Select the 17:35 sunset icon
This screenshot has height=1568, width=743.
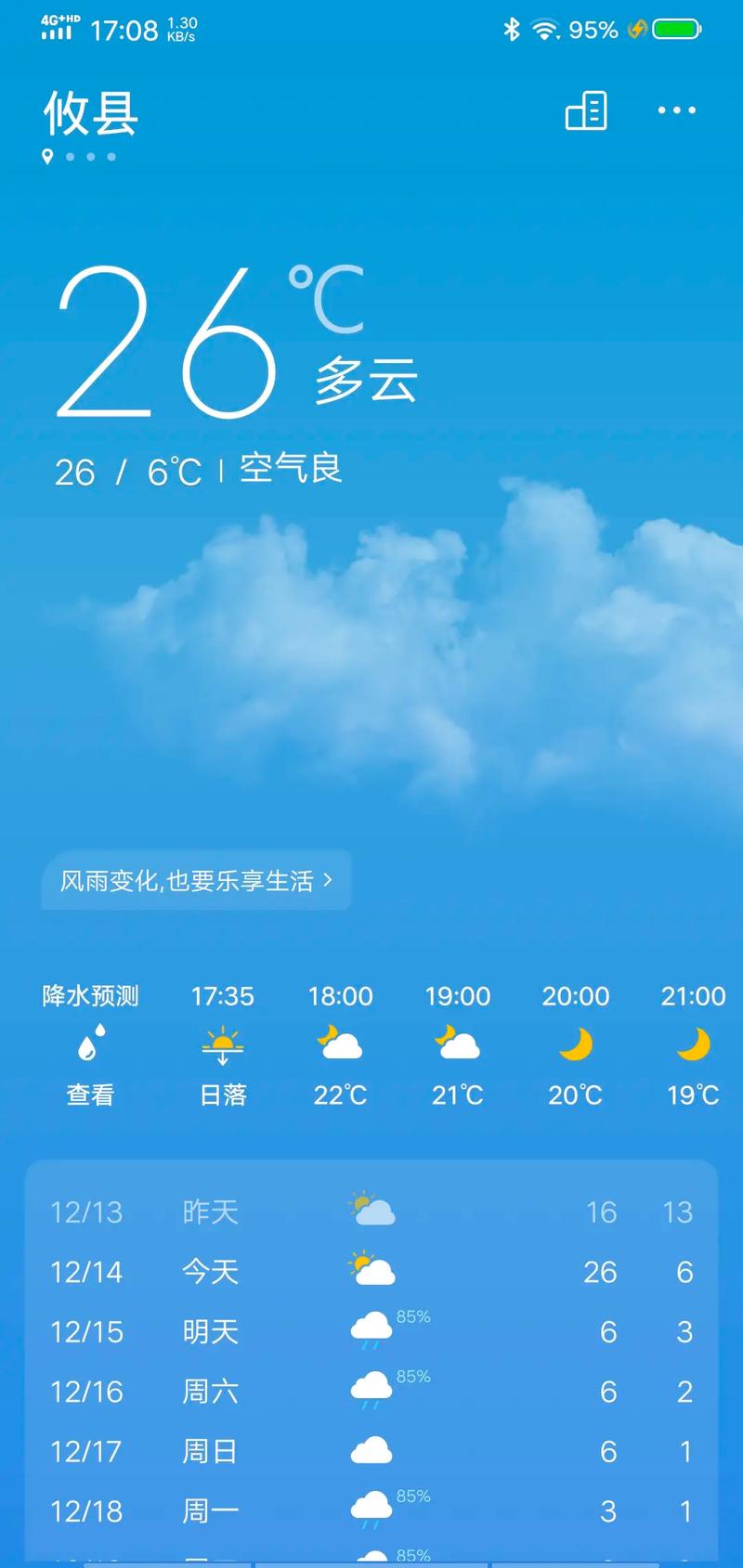[x=222, y=1045]
